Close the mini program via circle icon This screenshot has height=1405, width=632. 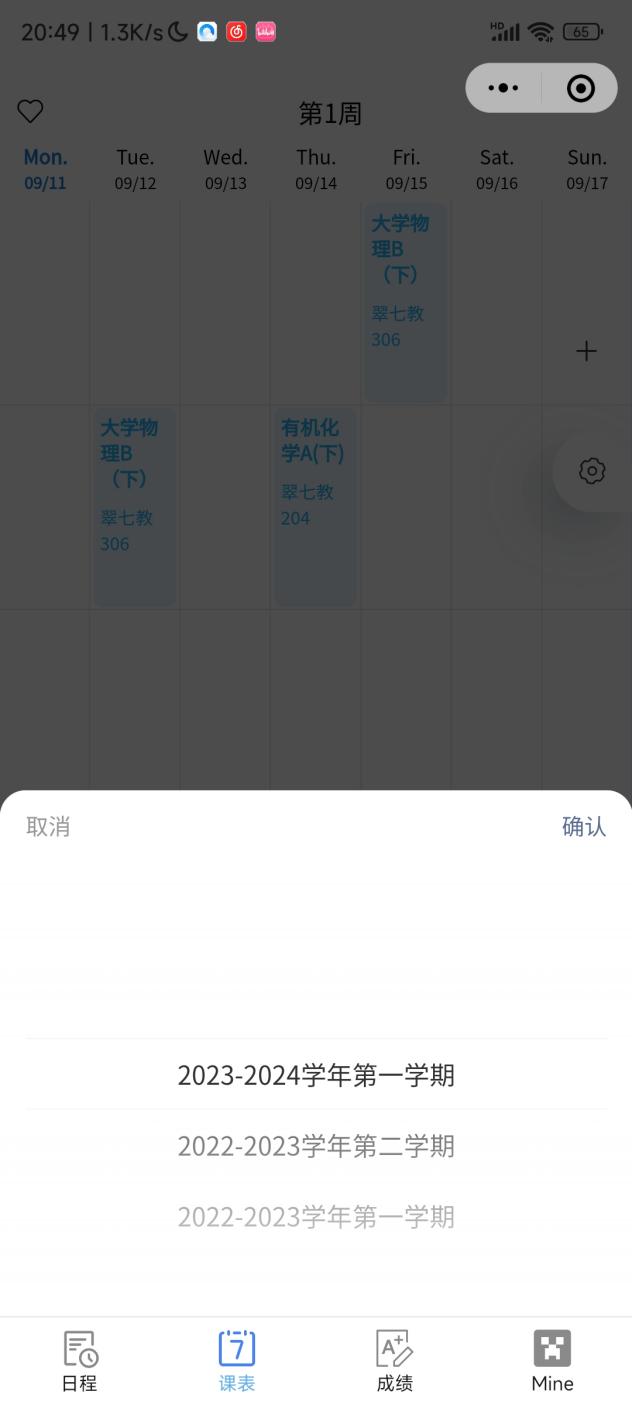(x=580, y=88)
